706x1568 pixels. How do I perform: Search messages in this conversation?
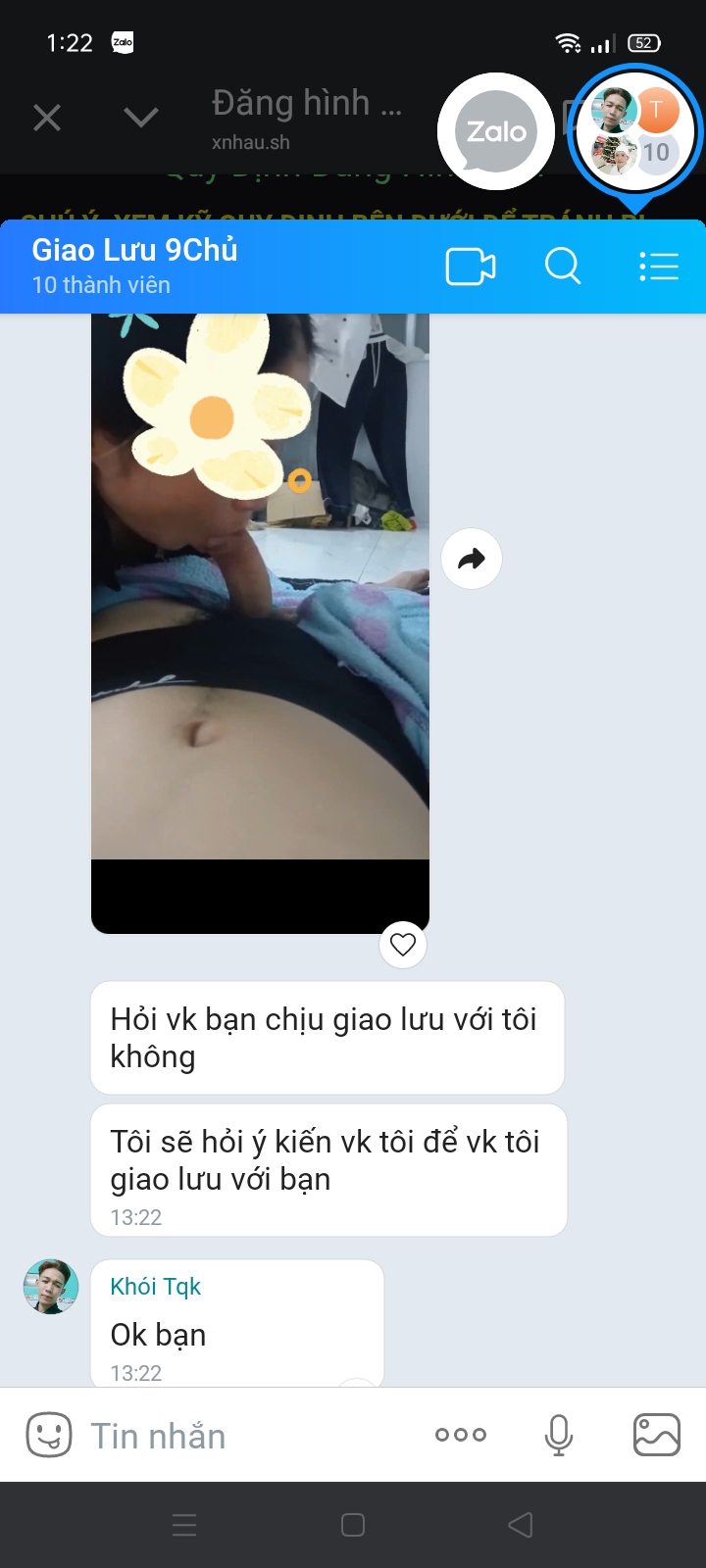click(x=563, y=267)
